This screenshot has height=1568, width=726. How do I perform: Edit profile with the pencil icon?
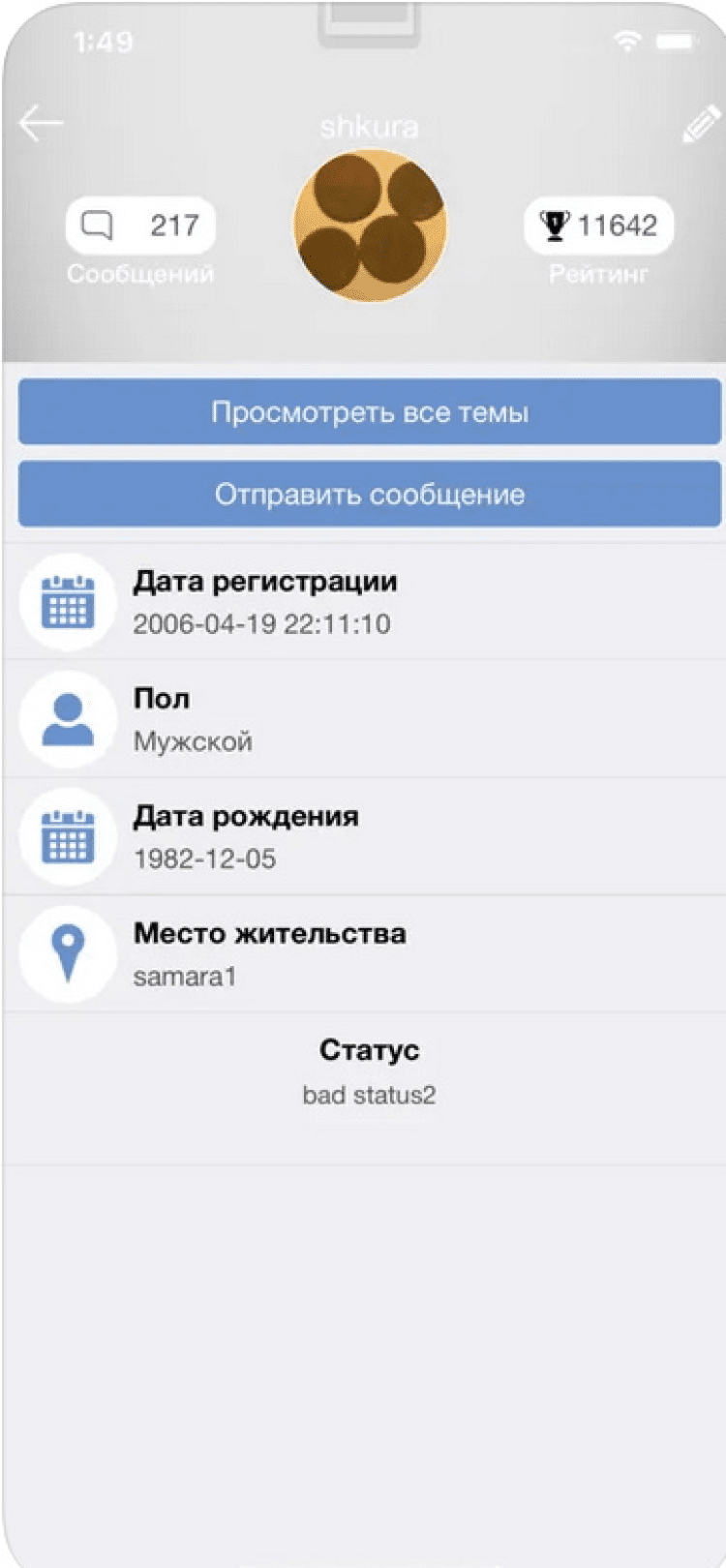tap(700, 126)
